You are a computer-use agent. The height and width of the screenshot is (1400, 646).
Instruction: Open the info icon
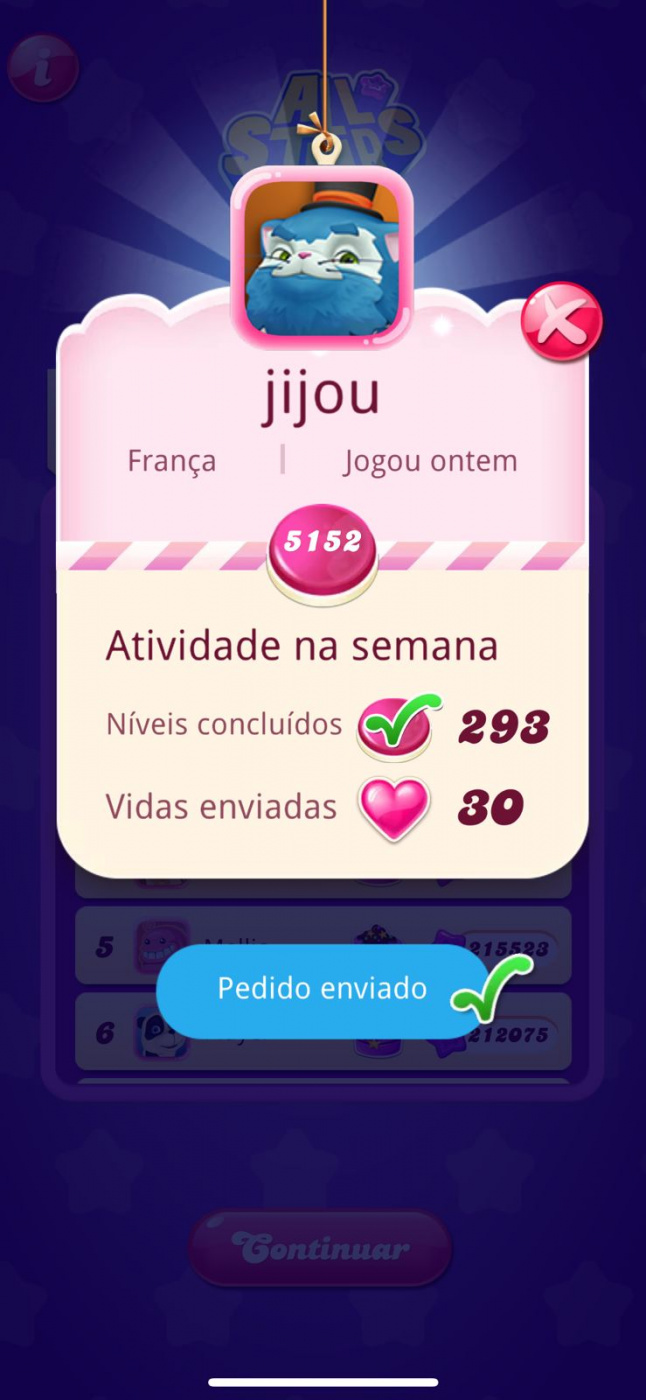[x=42, y=68]
